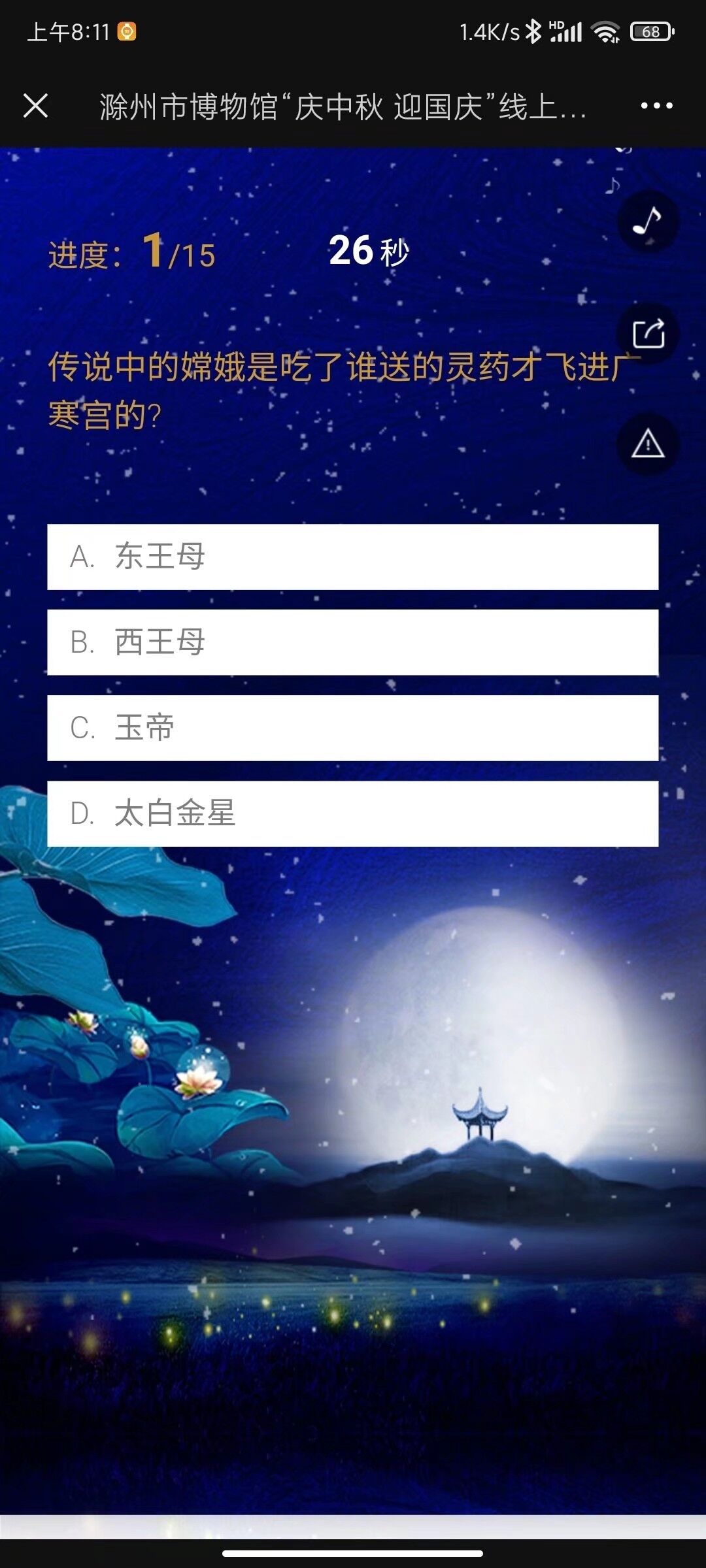The image size is (706, 1568).
Task: Open the three-dot overflow menu
Action: point(656,106)
